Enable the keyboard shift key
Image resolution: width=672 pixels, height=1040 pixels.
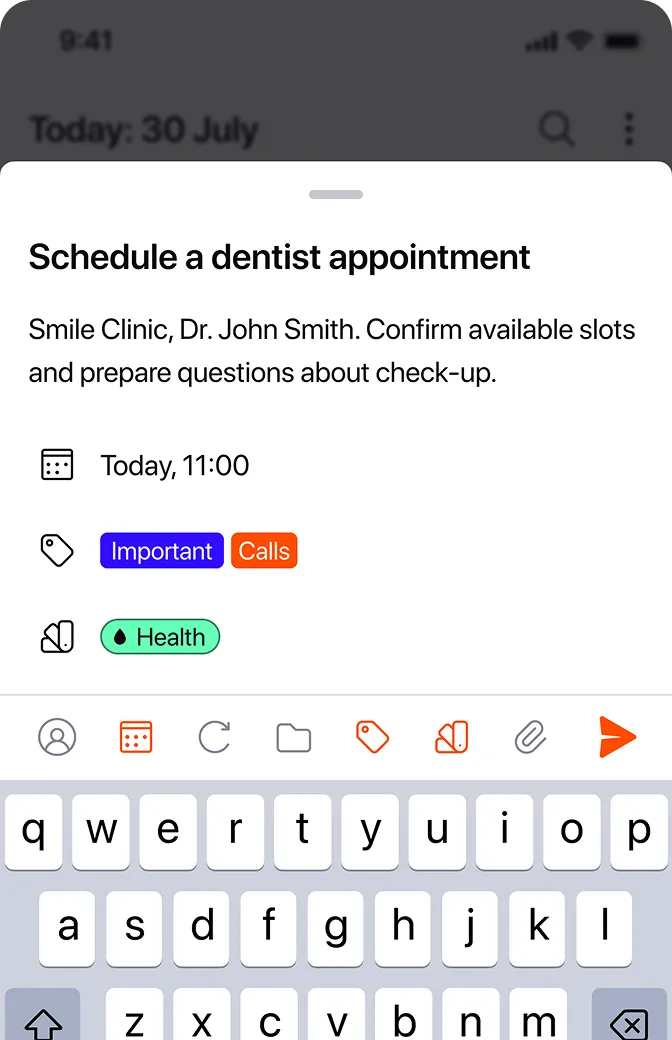coord(42,1018)
